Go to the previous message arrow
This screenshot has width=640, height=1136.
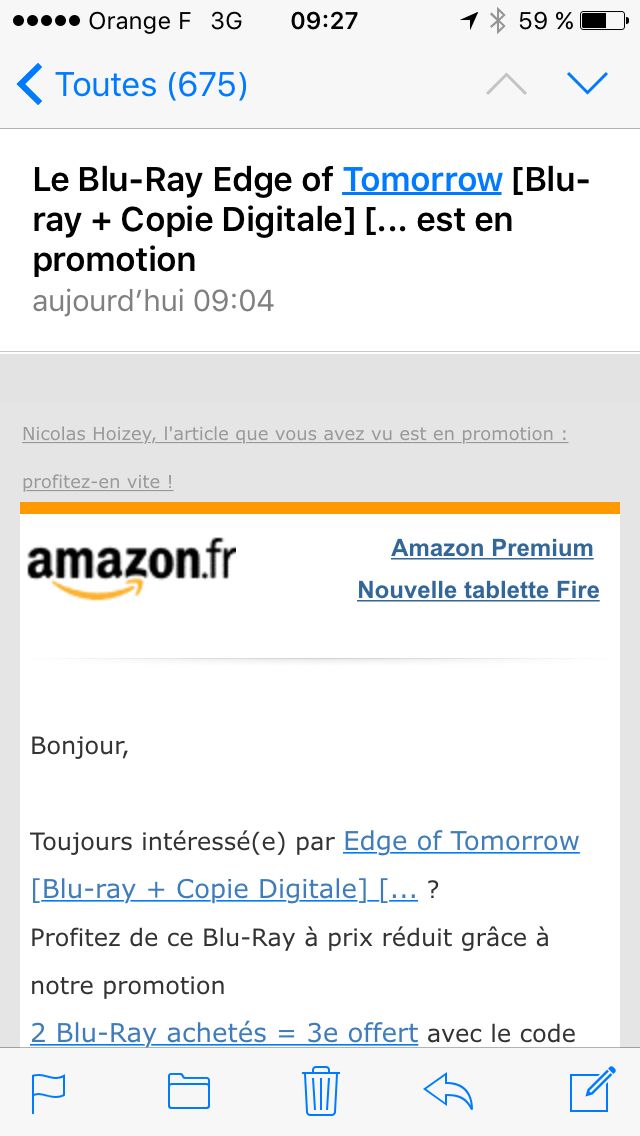pyautogui.click(x=507, y=84)
